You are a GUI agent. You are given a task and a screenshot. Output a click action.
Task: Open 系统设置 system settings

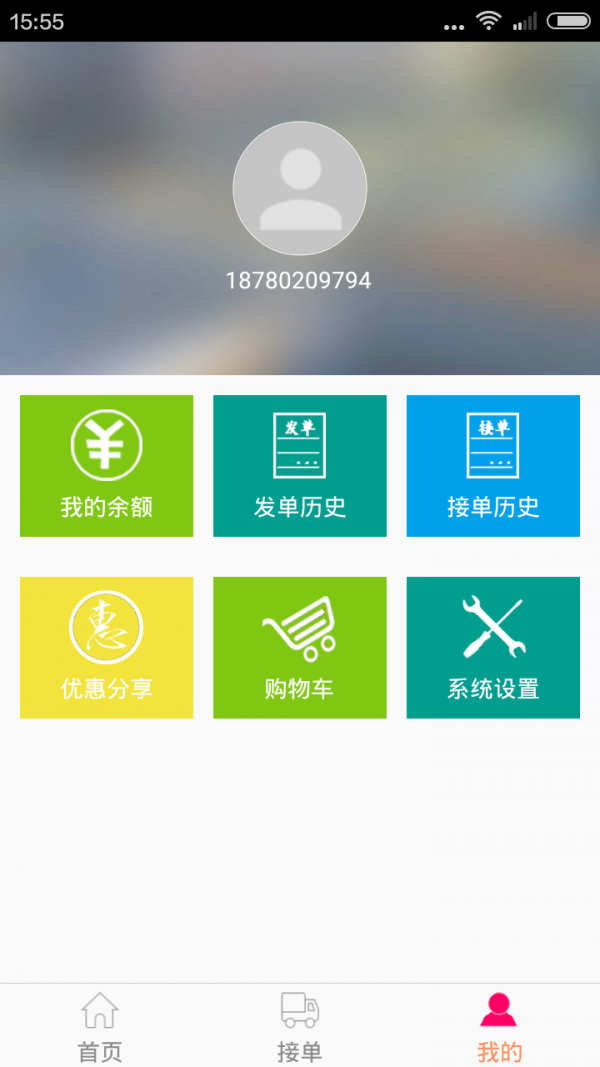click(x=493, y=647)
